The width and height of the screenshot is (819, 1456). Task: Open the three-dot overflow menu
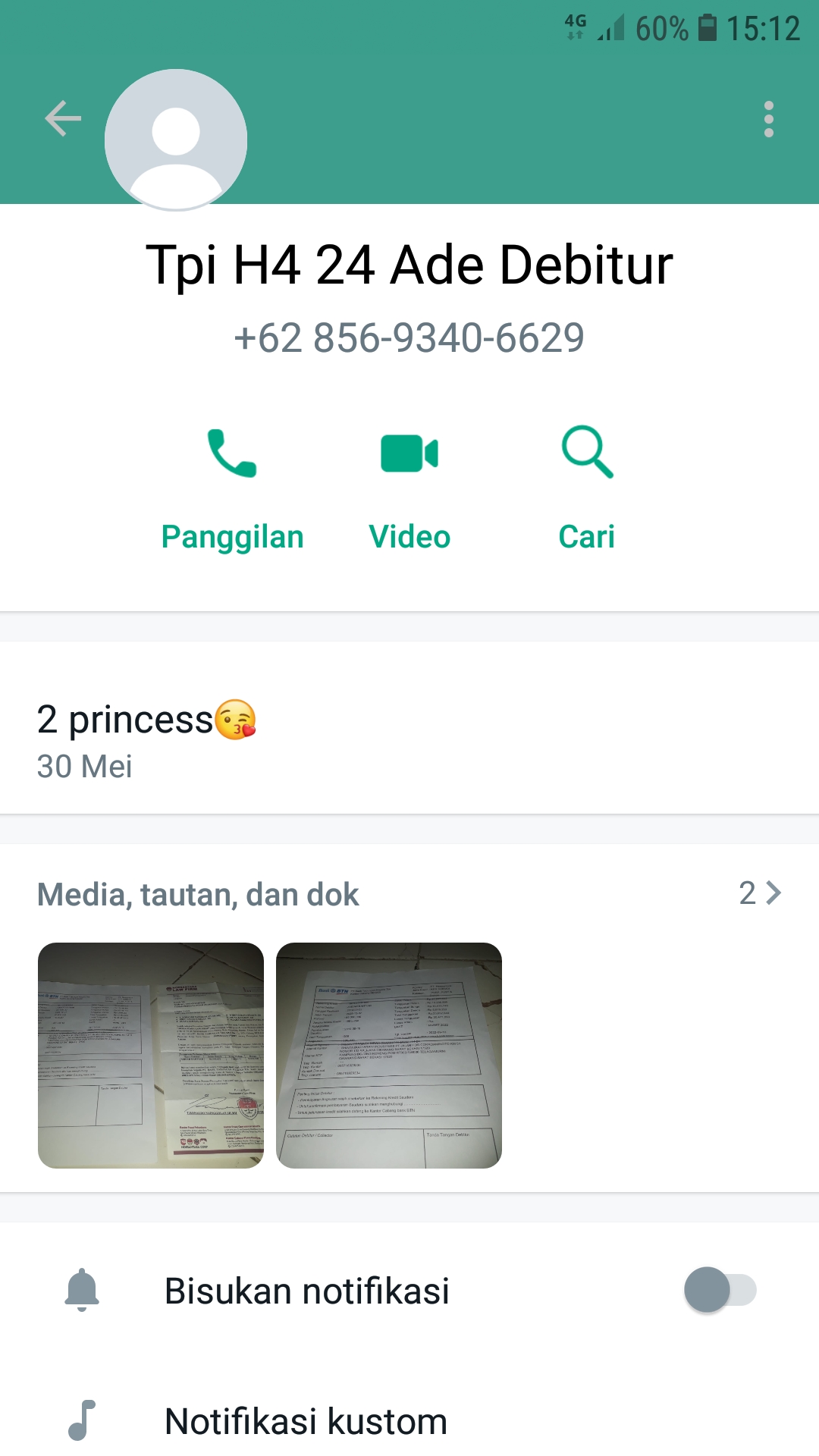[x=768, y=119]
